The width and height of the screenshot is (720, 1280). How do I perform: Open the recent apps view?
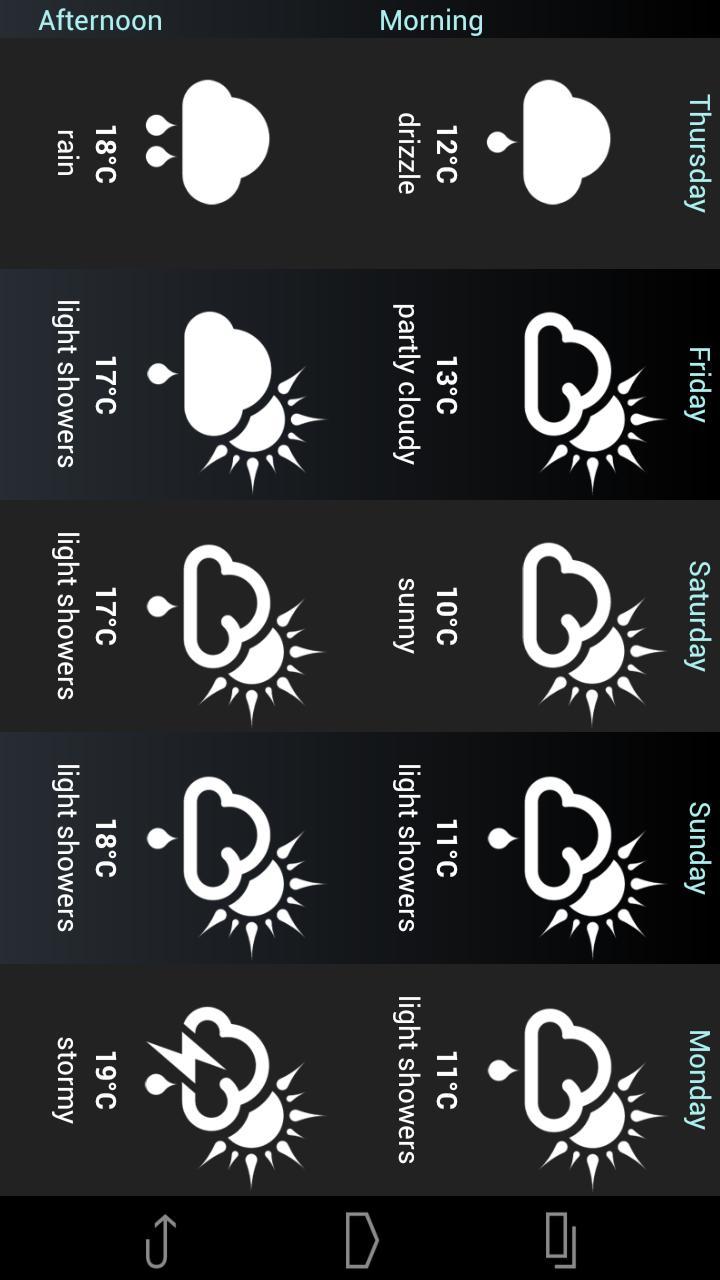click(x=561, y=1240)
